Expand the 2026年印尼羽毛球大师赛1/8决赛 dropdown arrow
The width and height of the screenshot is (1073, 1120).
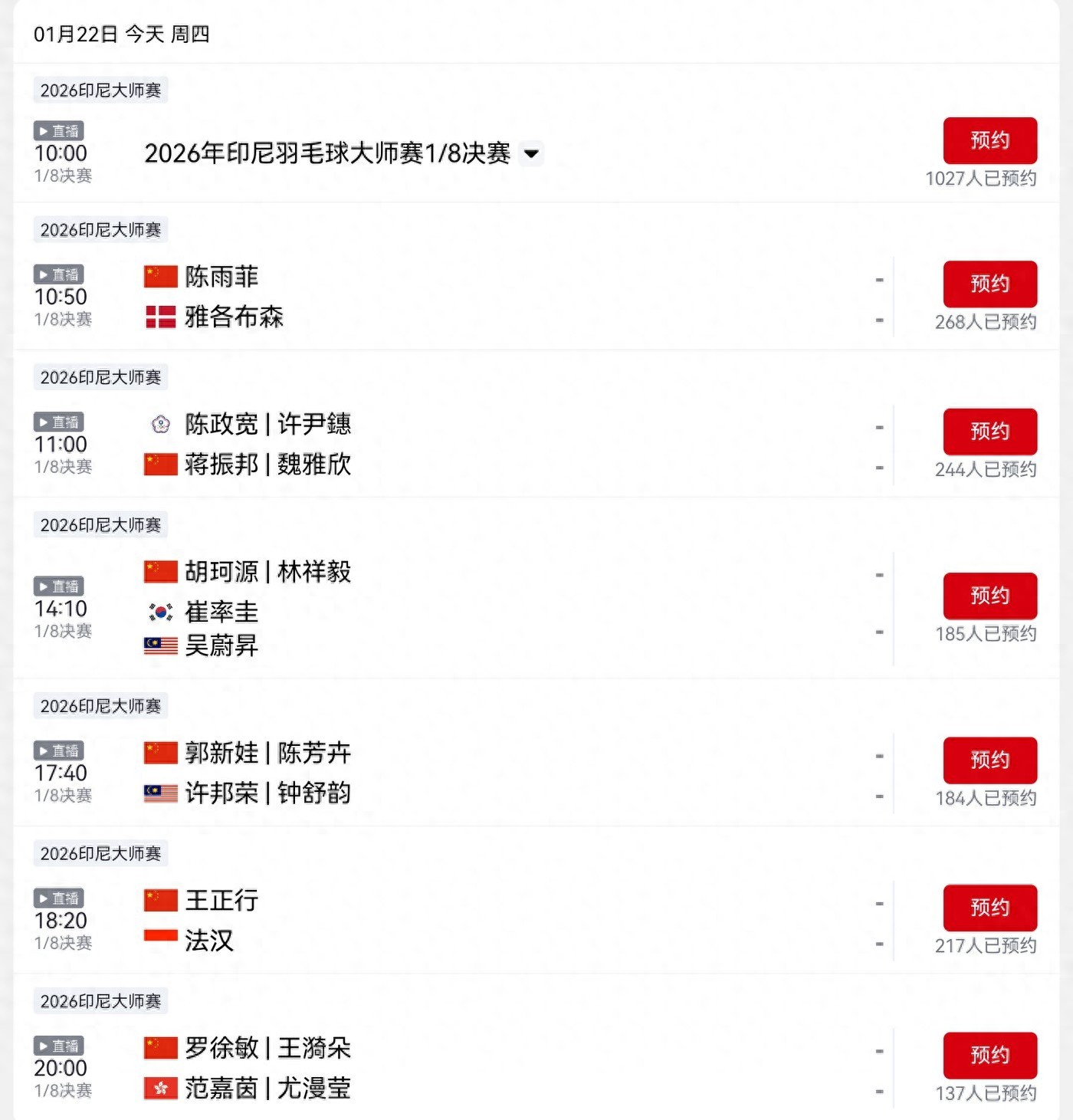[532, 154]
